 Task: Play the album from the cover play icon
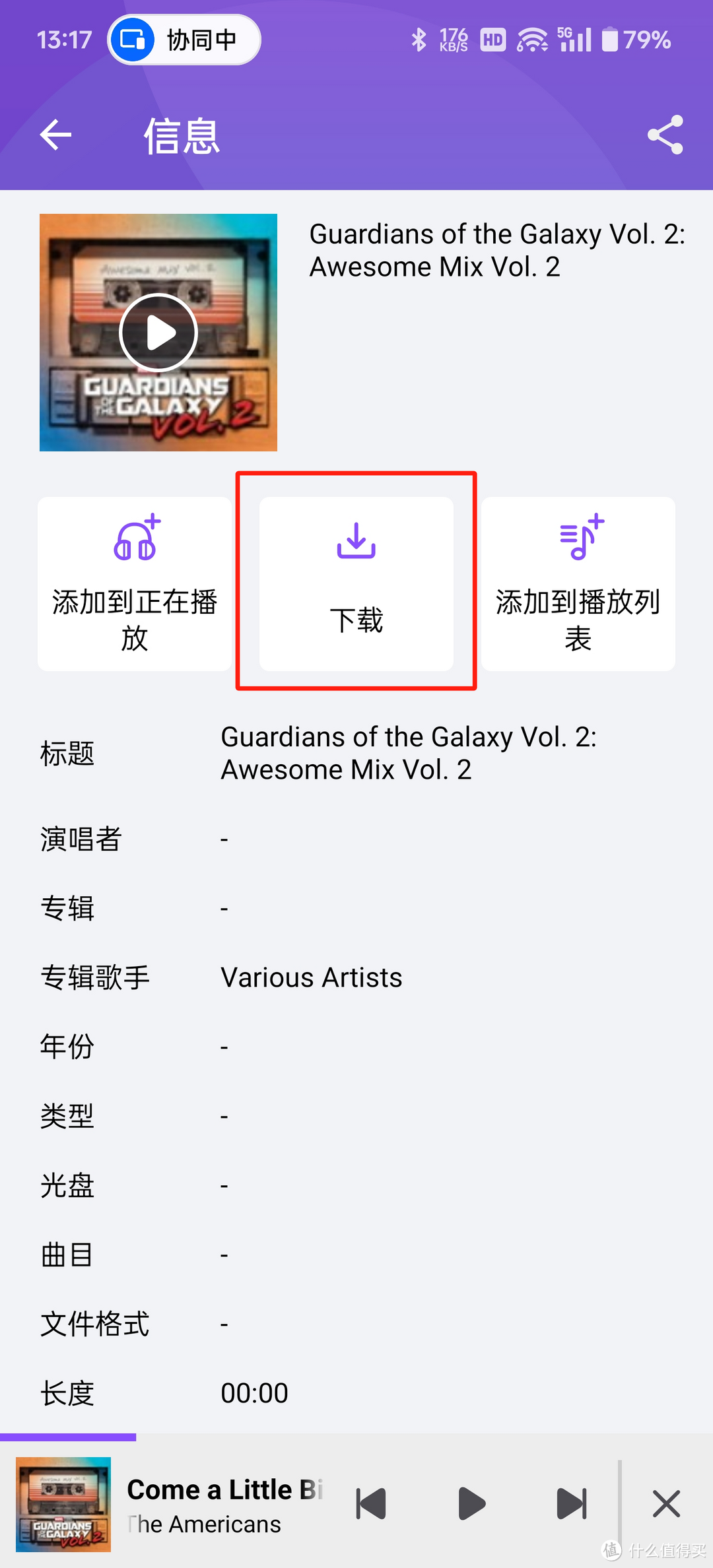(158, 332)
